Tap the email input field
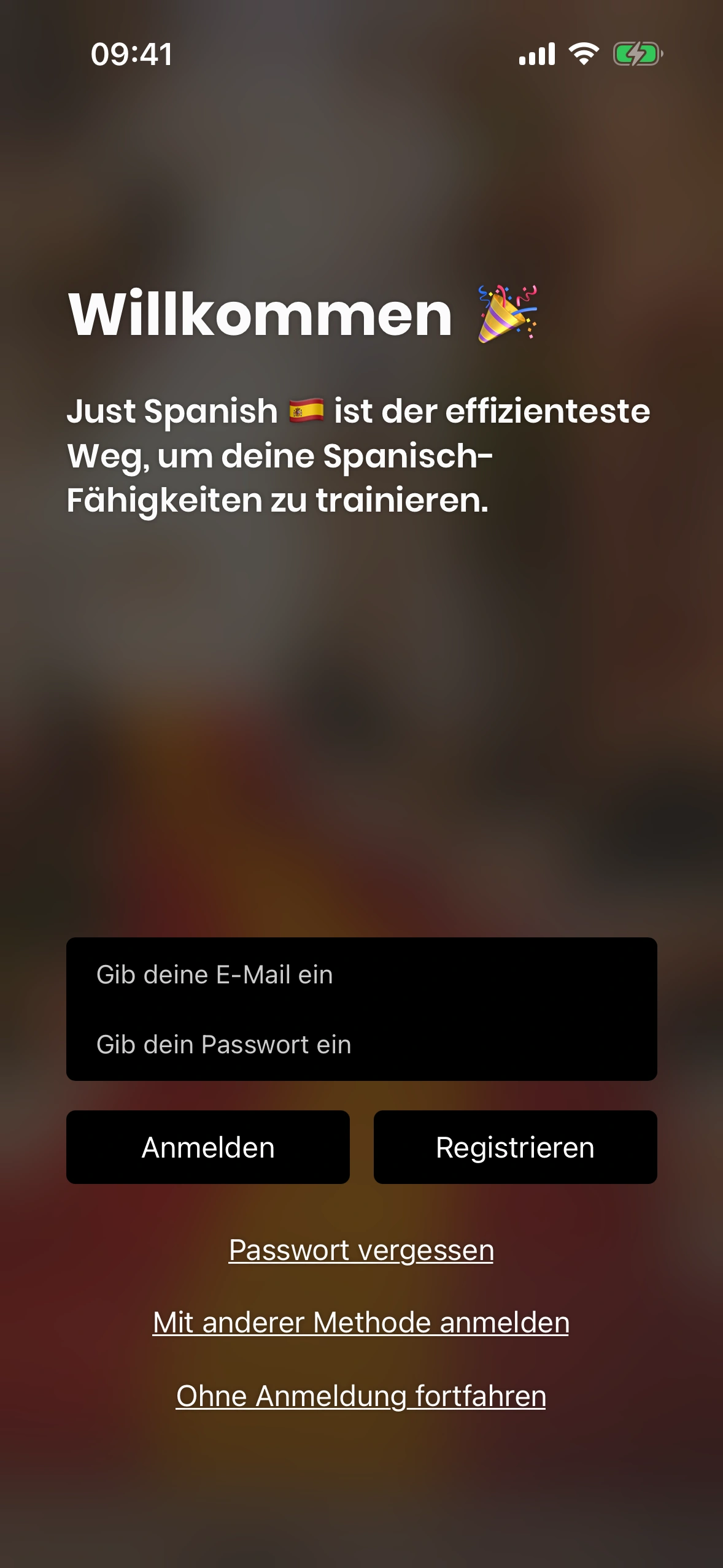Screen dimensions: 723x1568 click(x=361, y=974)
